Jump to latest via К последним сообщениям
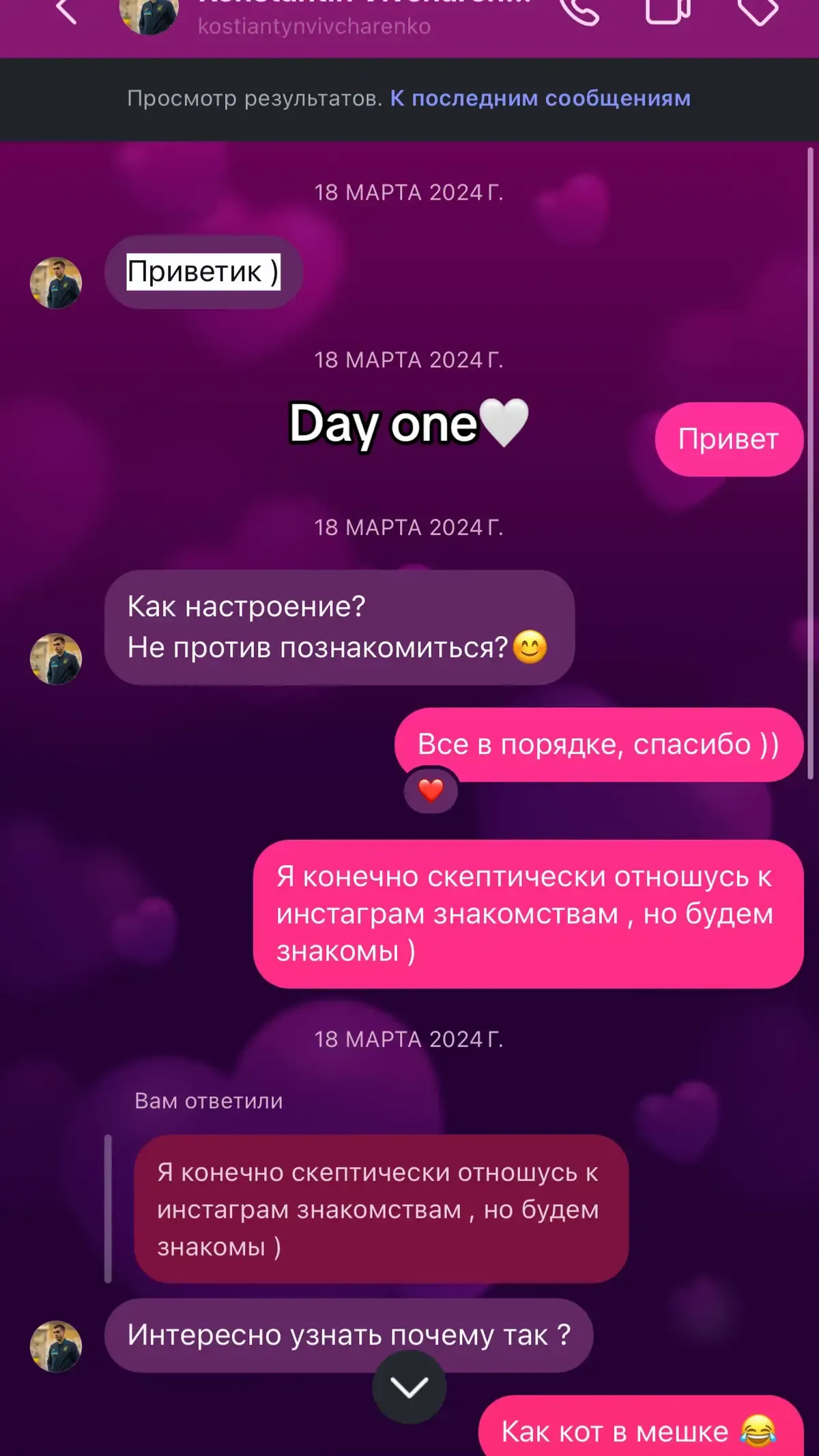 (540, 98)
